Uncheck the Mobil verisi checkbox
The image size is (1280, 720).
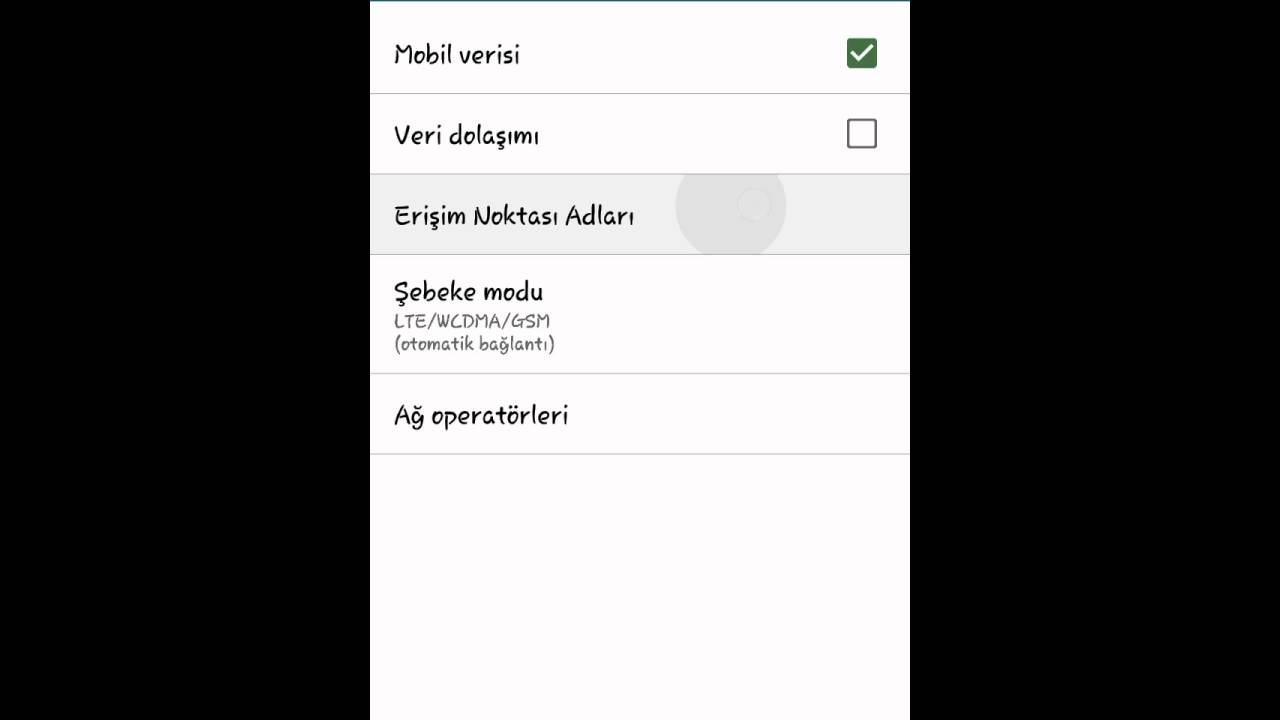(861, 54)
